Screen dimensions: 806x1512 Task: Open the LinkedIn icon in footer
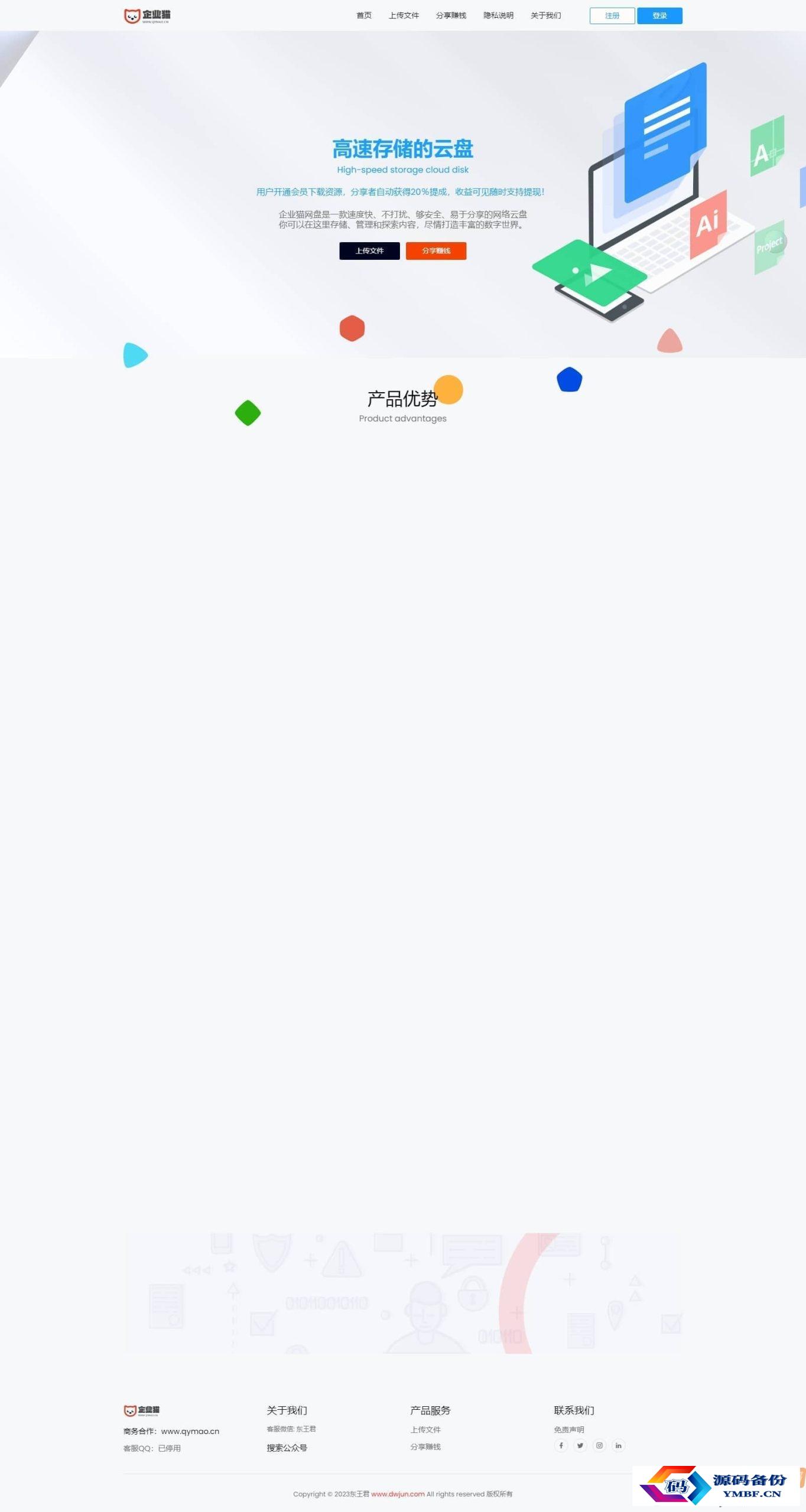click(618, 1445)
